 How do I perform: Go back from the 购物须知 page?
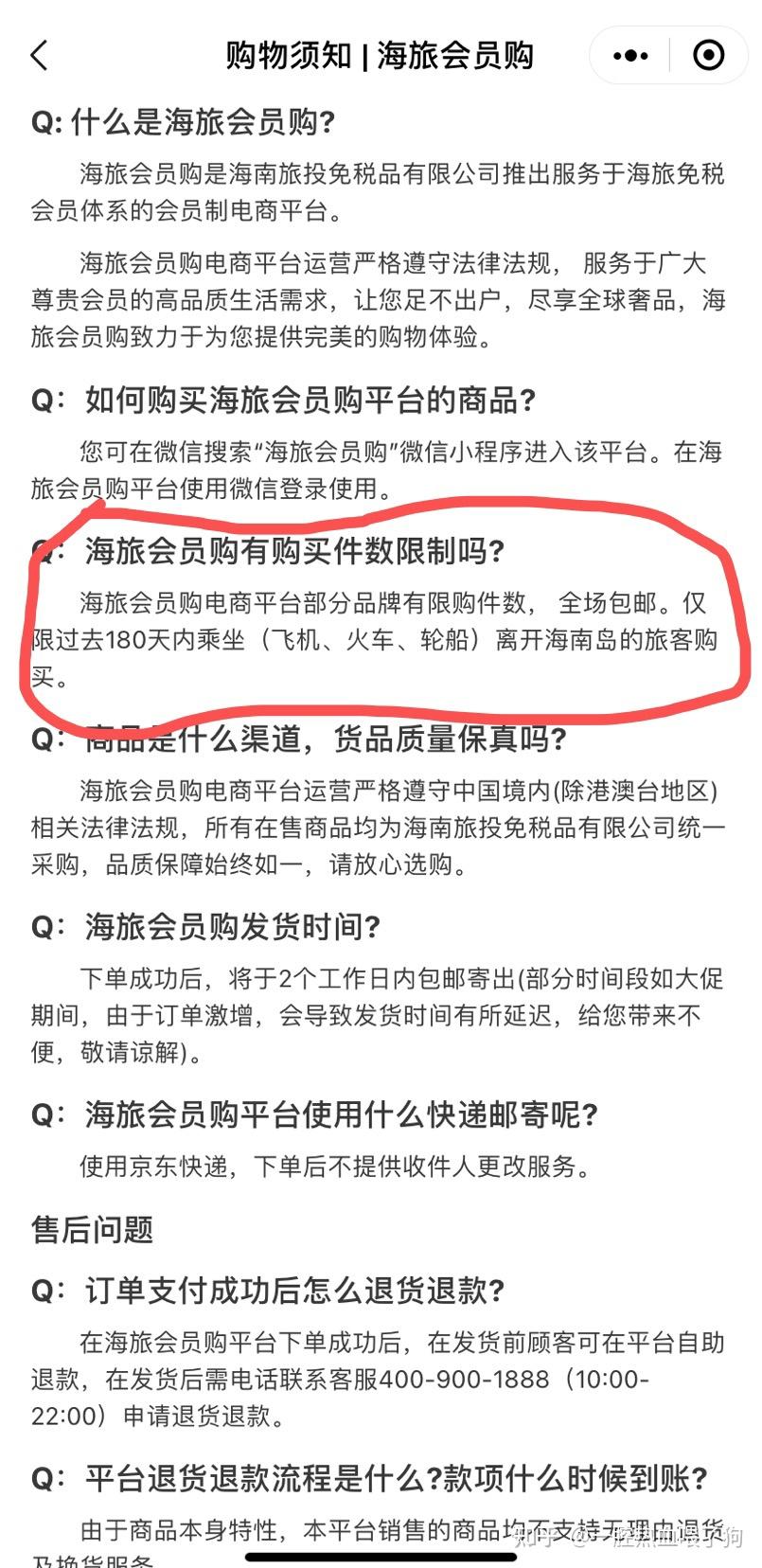40,56
